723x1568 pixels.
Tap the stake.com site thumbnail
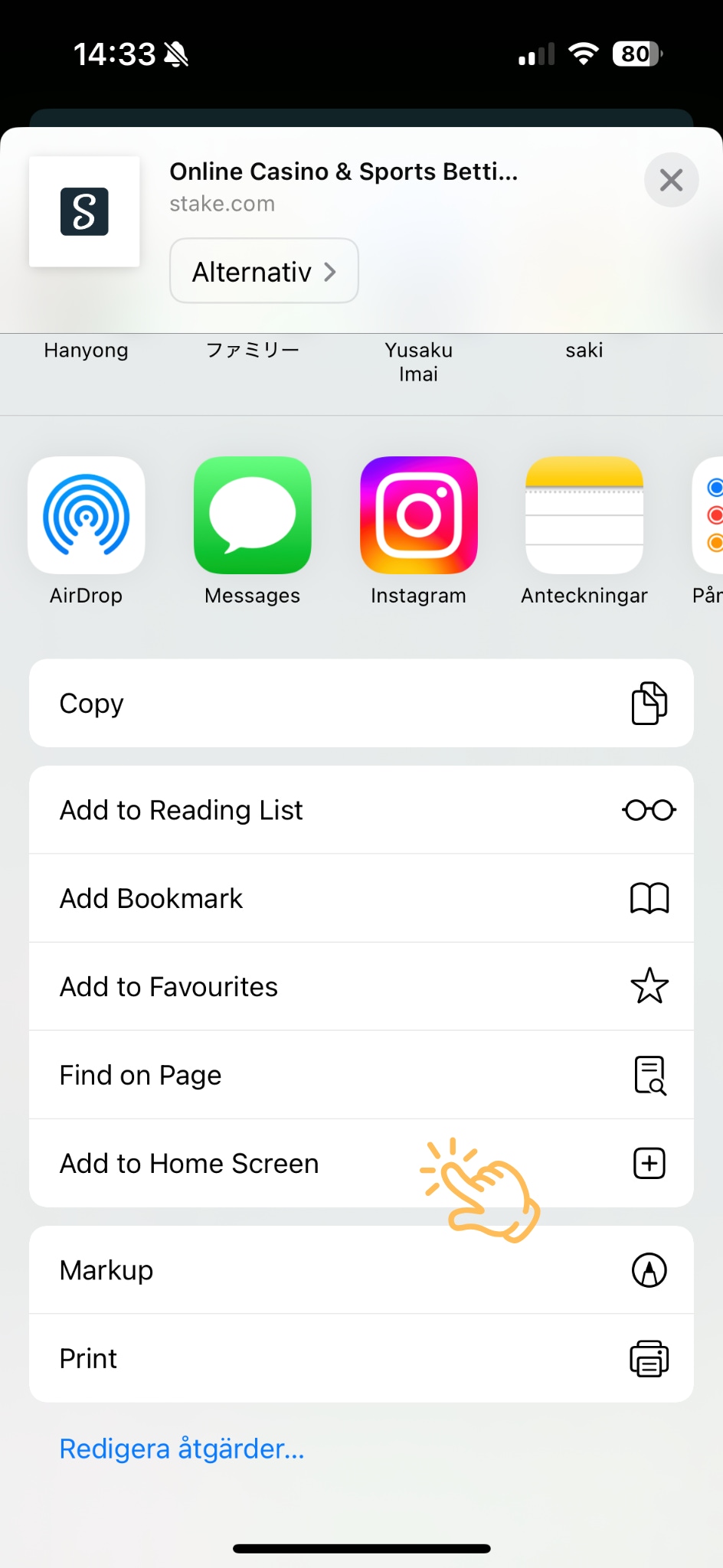click(x=84, y=212)
